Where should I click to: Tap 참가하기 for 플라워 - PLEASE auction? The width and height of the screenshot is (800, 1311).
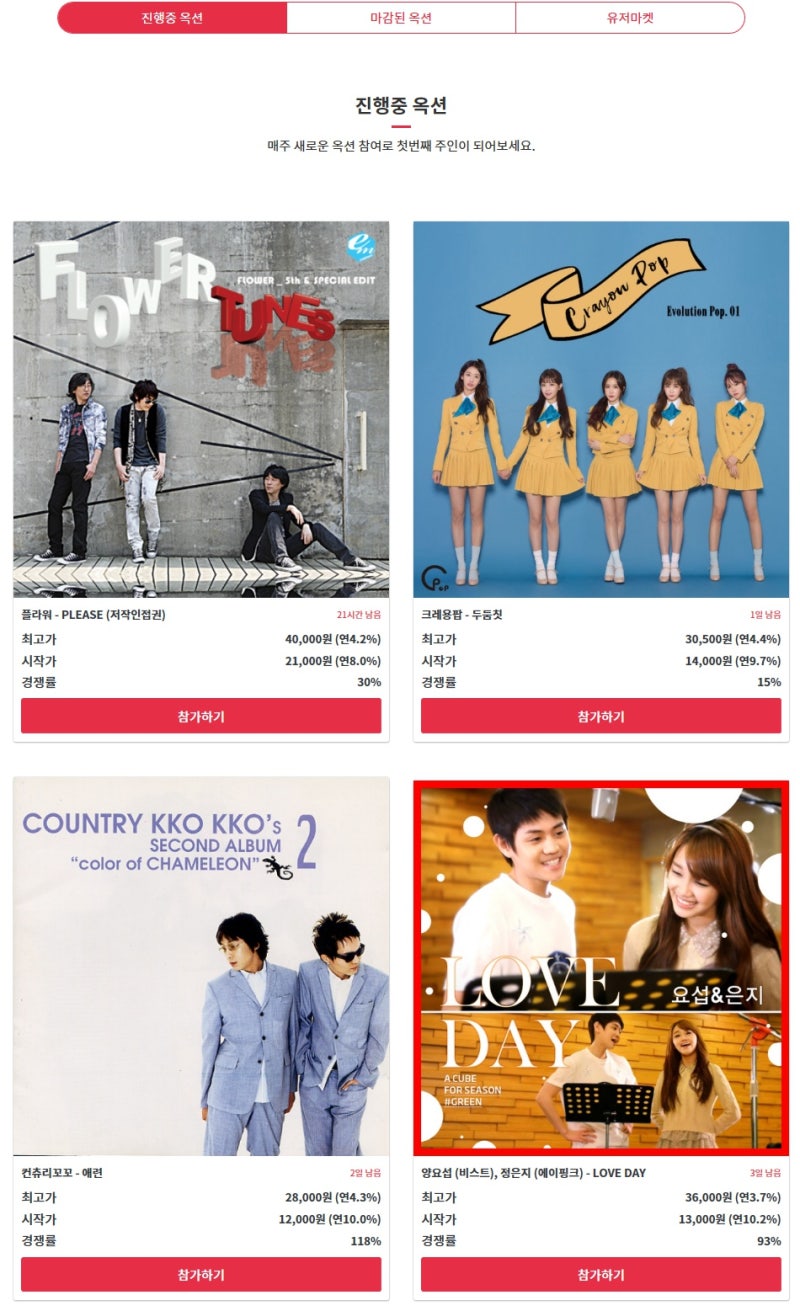coord(201,716)
